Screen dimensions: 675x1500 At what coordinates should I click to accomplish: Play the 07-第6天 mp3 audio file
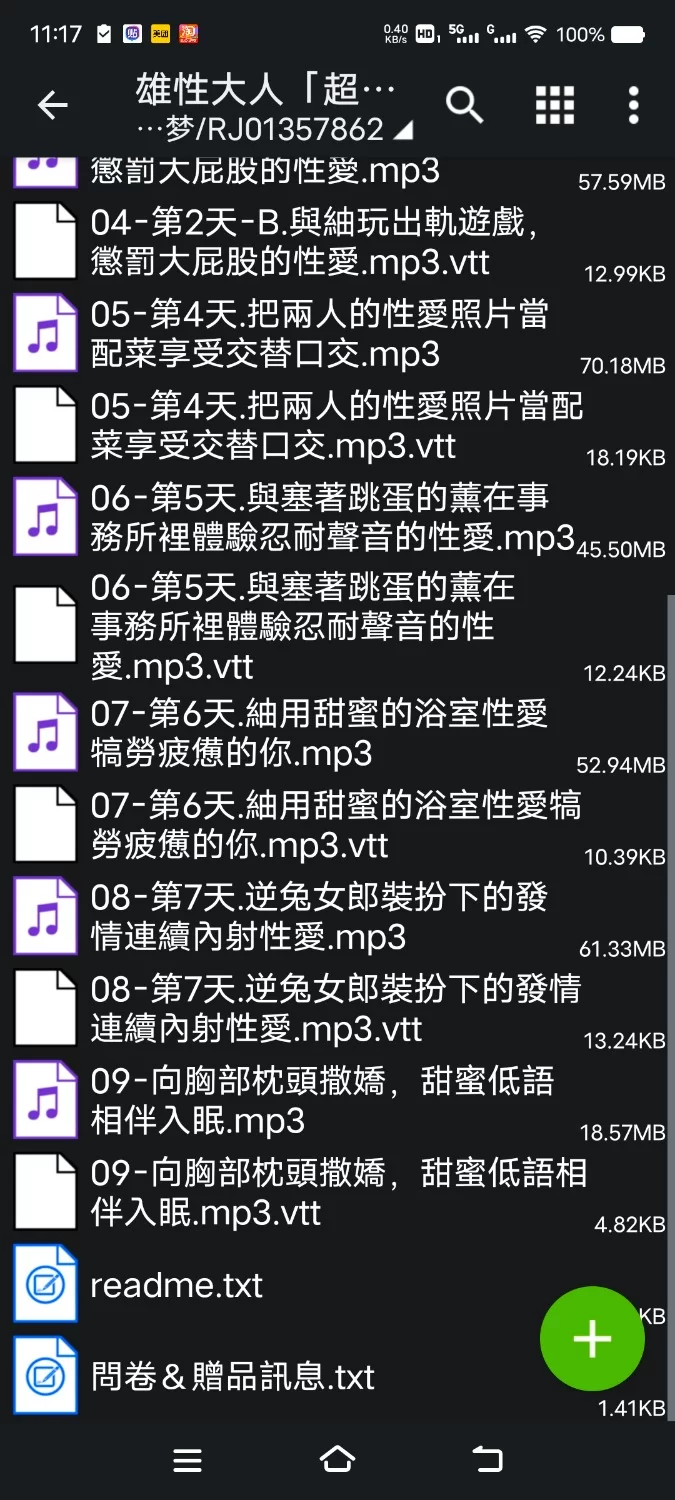[x=320, y=732]
